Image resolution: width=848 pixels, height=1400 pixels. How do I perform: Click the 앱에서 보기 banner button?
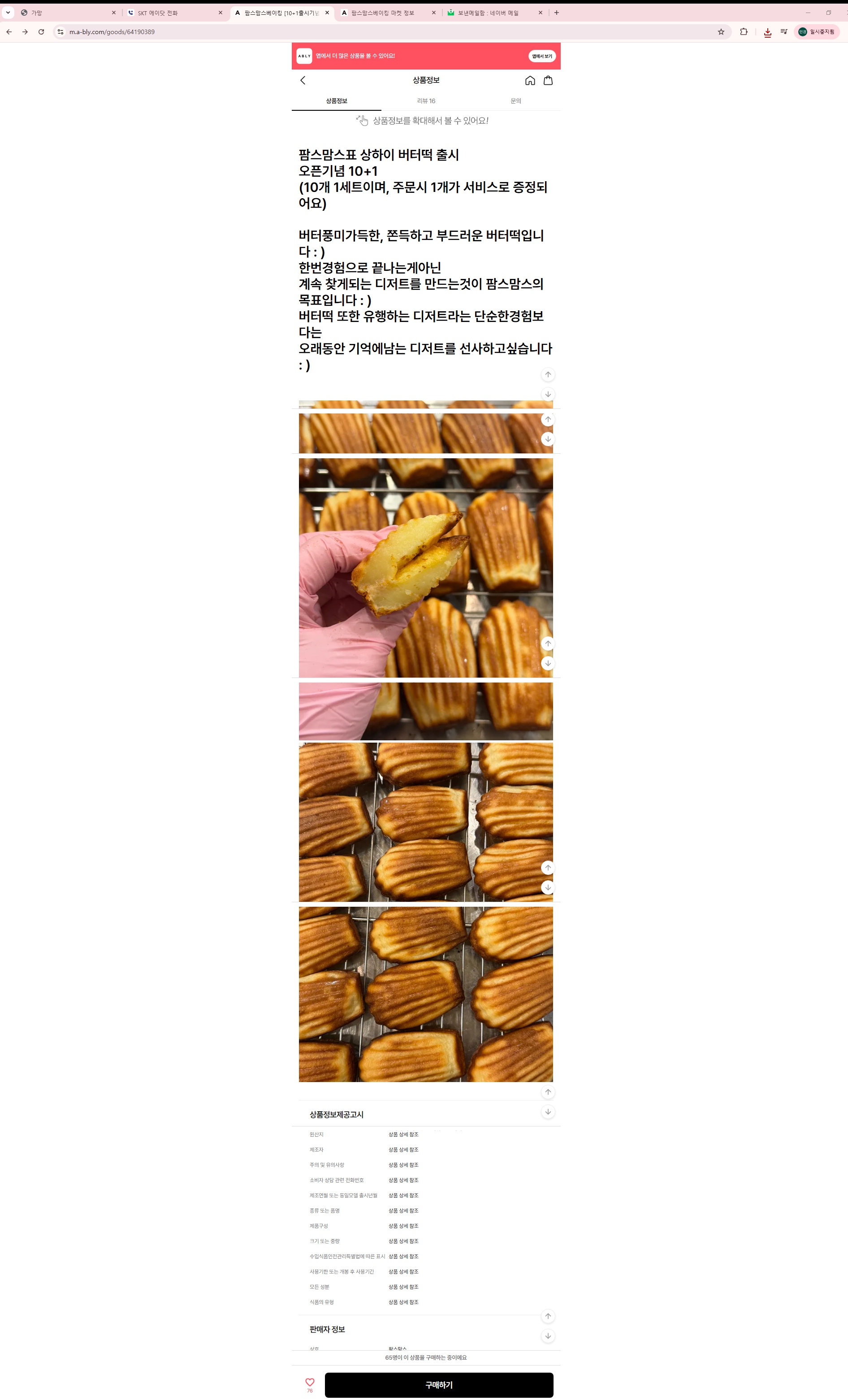pos(541,56)
